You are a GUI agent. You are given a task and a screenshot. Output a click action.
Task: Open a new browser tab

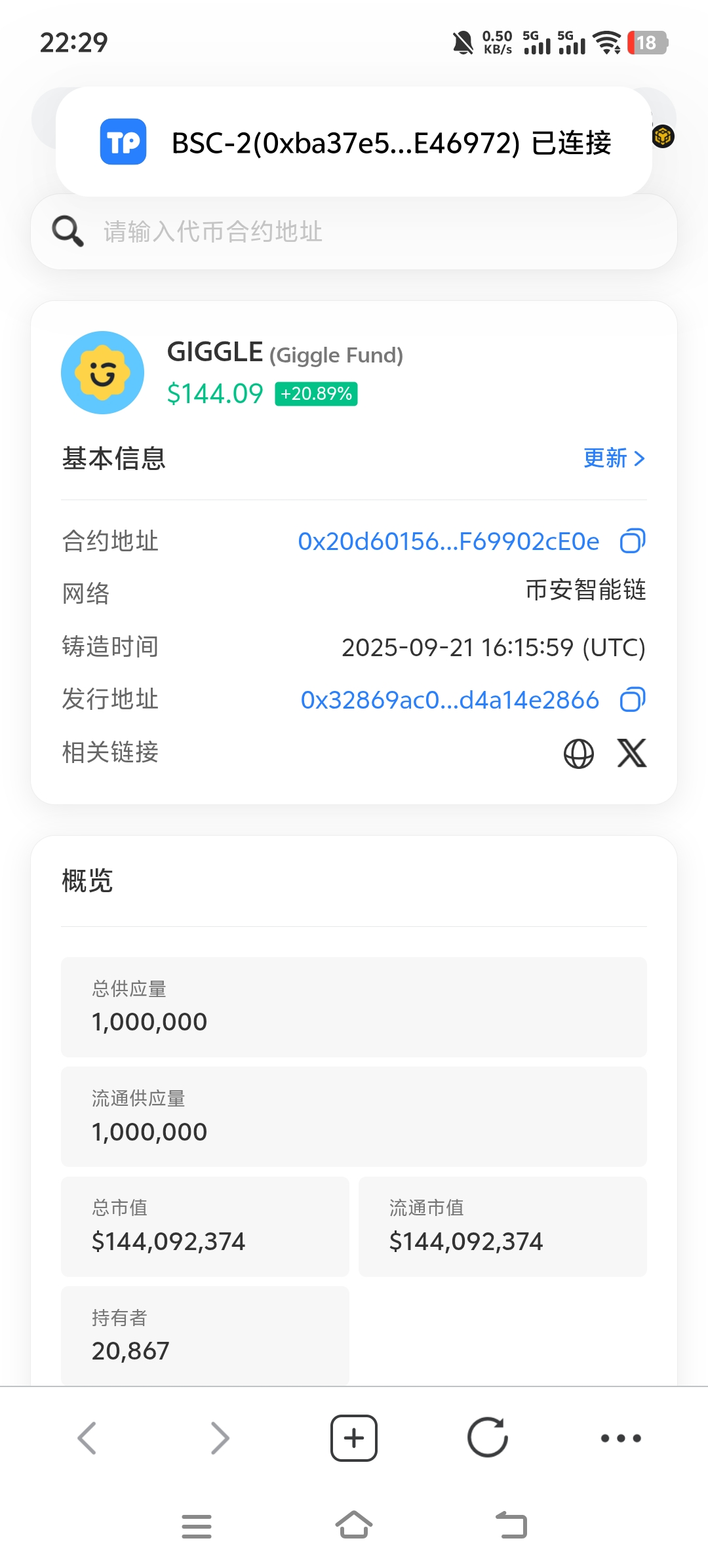354,1438
